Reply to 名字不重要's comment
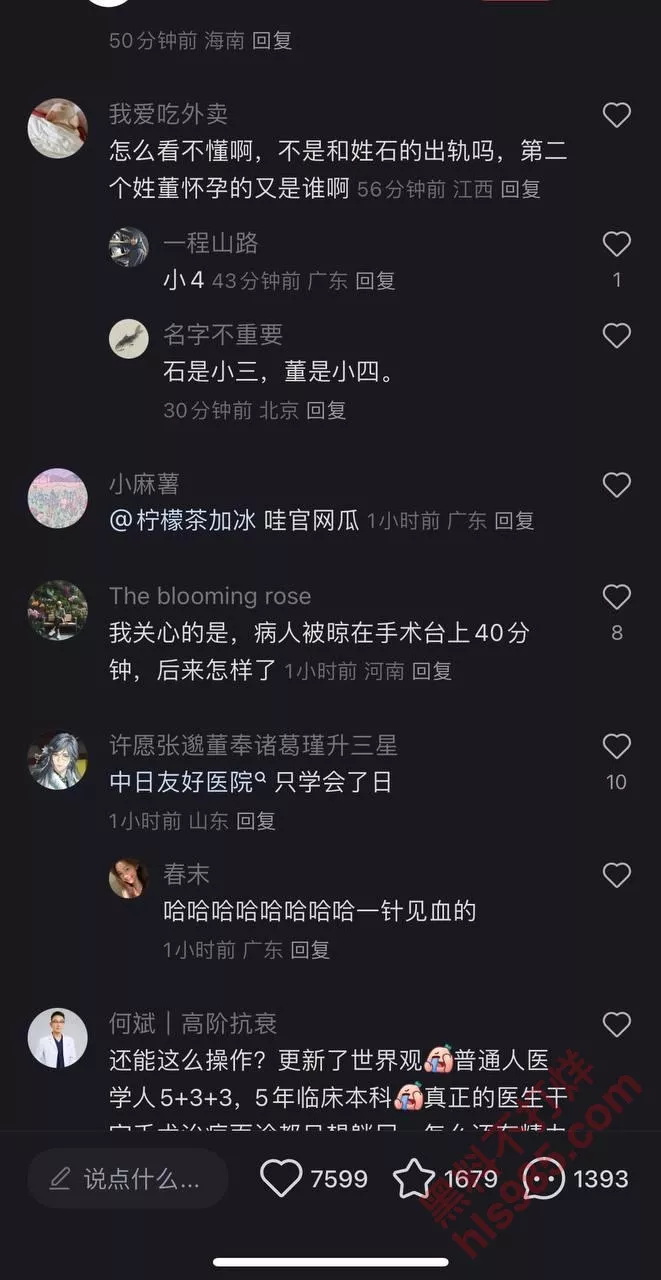The width and height of the screenshot is (661, 1280). pyautogui.click(x=326, y=410)
